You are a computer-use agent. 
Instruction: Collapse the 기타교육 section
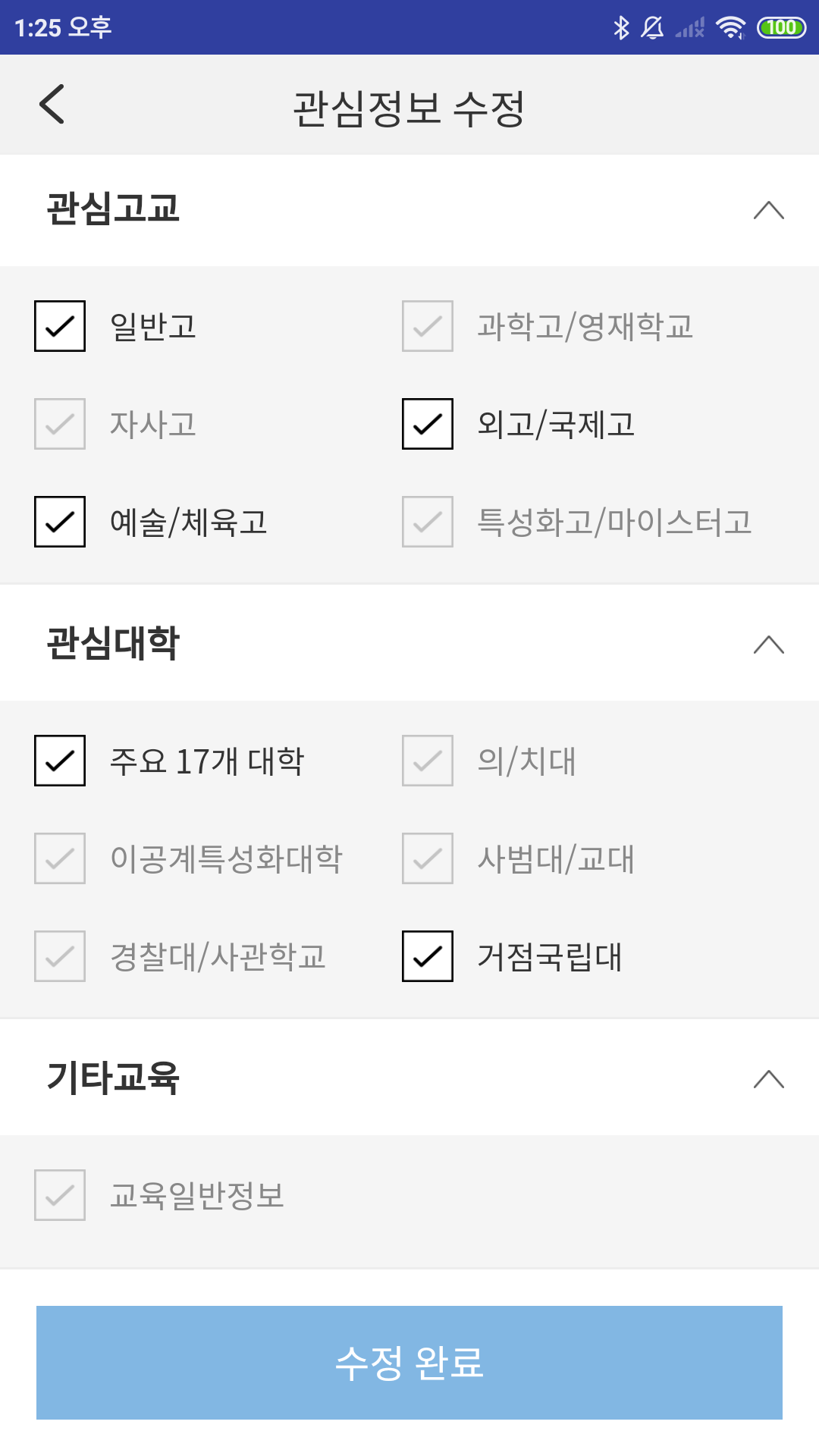[768, 1079]
